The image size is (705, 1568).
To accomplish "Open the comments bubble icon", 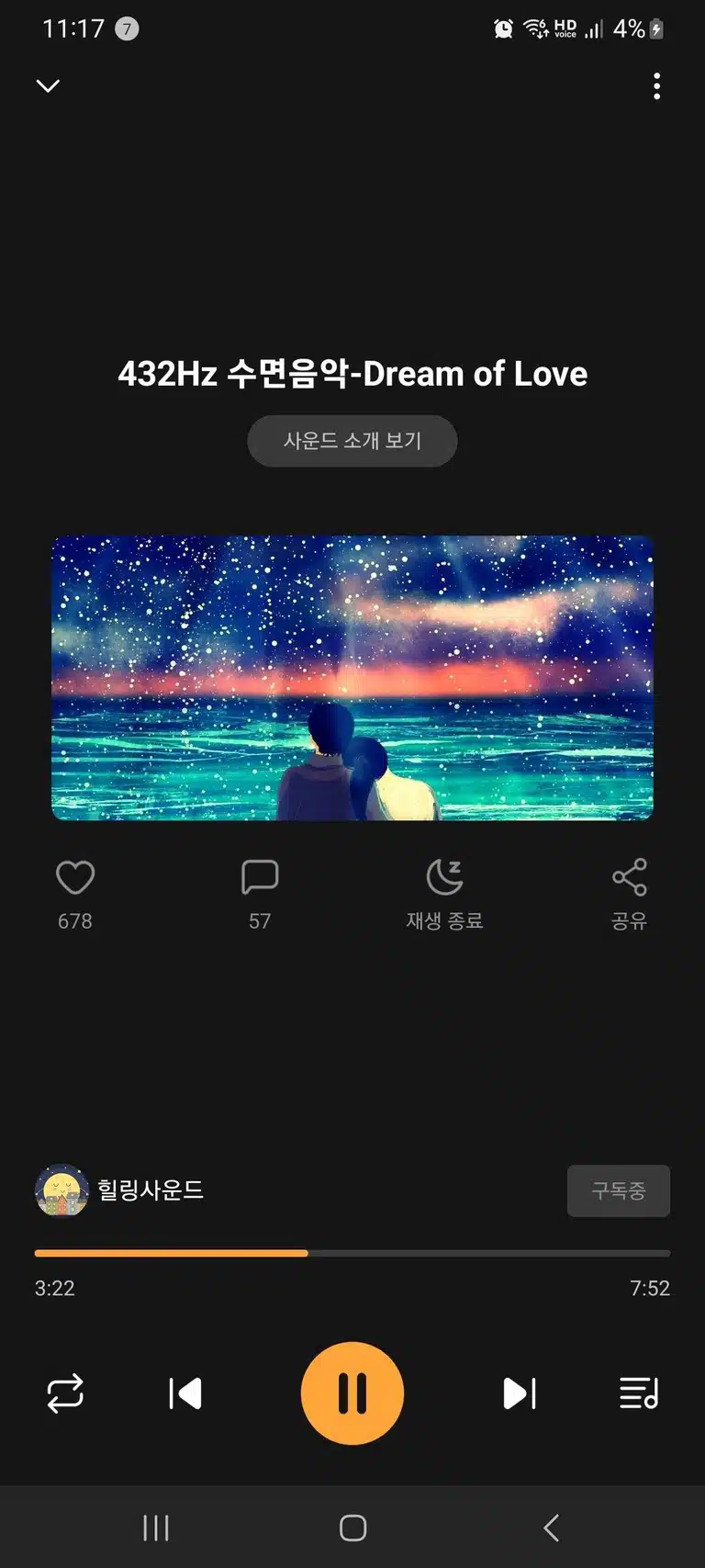I will click(x=260, y=877).
